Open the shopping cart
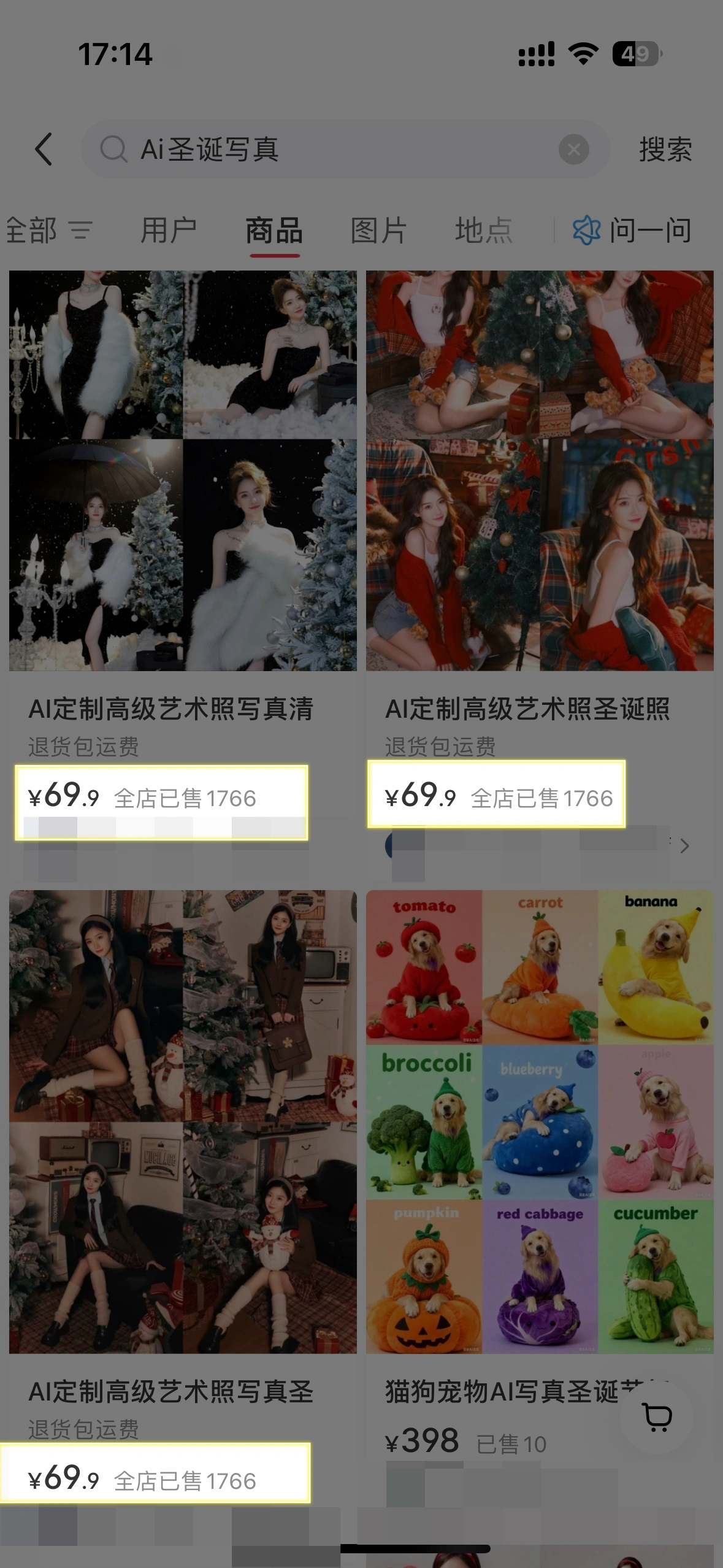The image size is (723, 1568). coord(657,1416)
